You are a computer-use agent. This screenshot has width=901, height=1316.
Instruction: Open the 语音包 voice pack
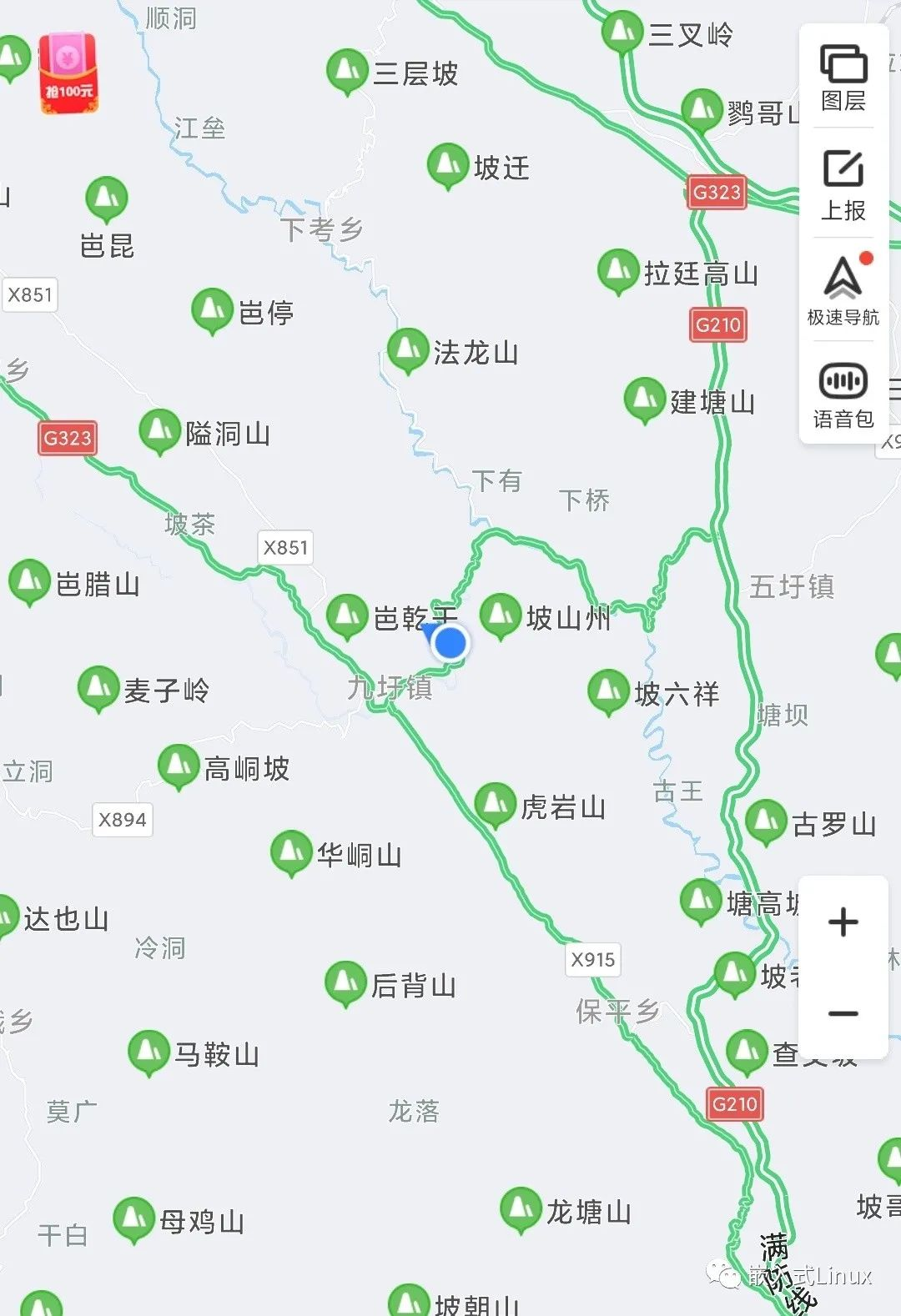click(843, 395)
